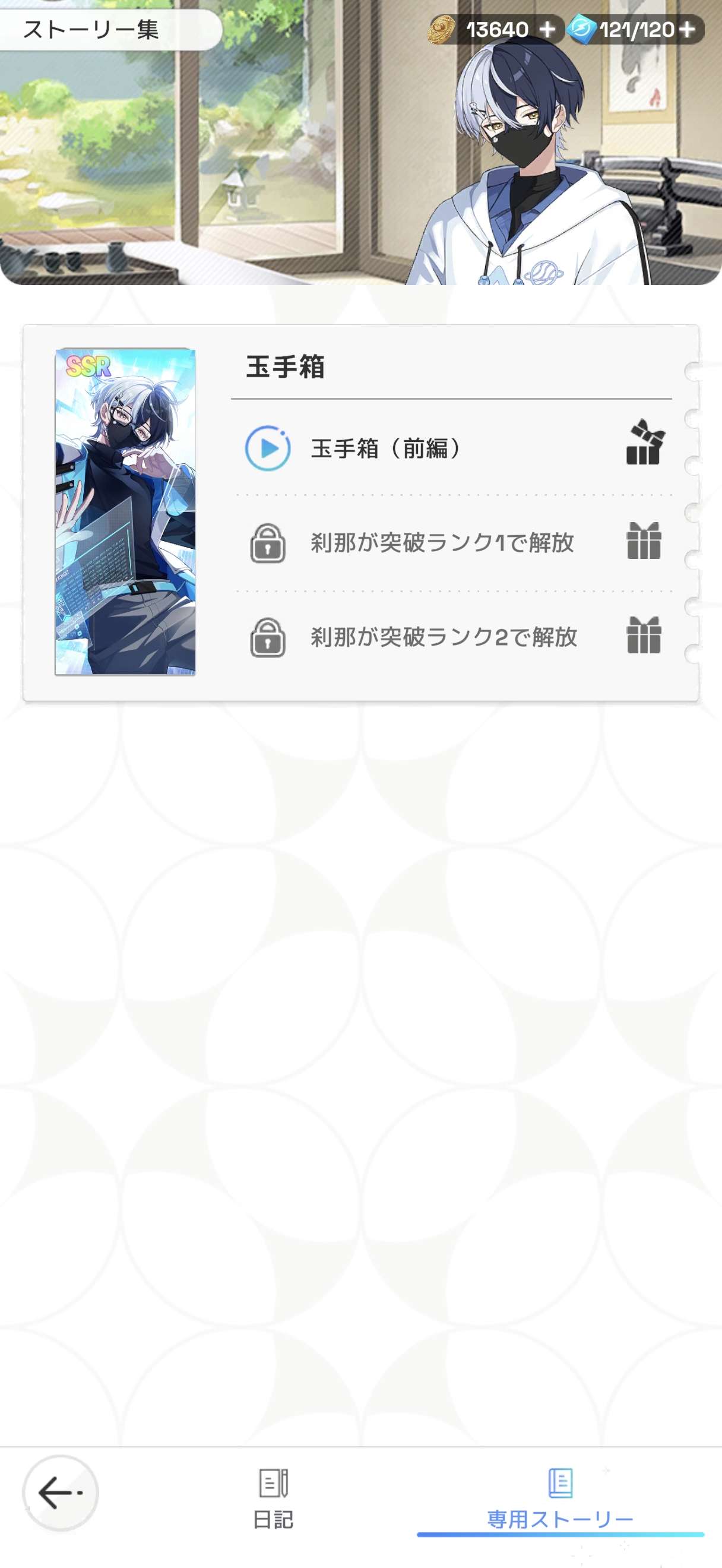Add more coins with the plus button
This screenshot has height=1568, width=722.
pos(547,29)
